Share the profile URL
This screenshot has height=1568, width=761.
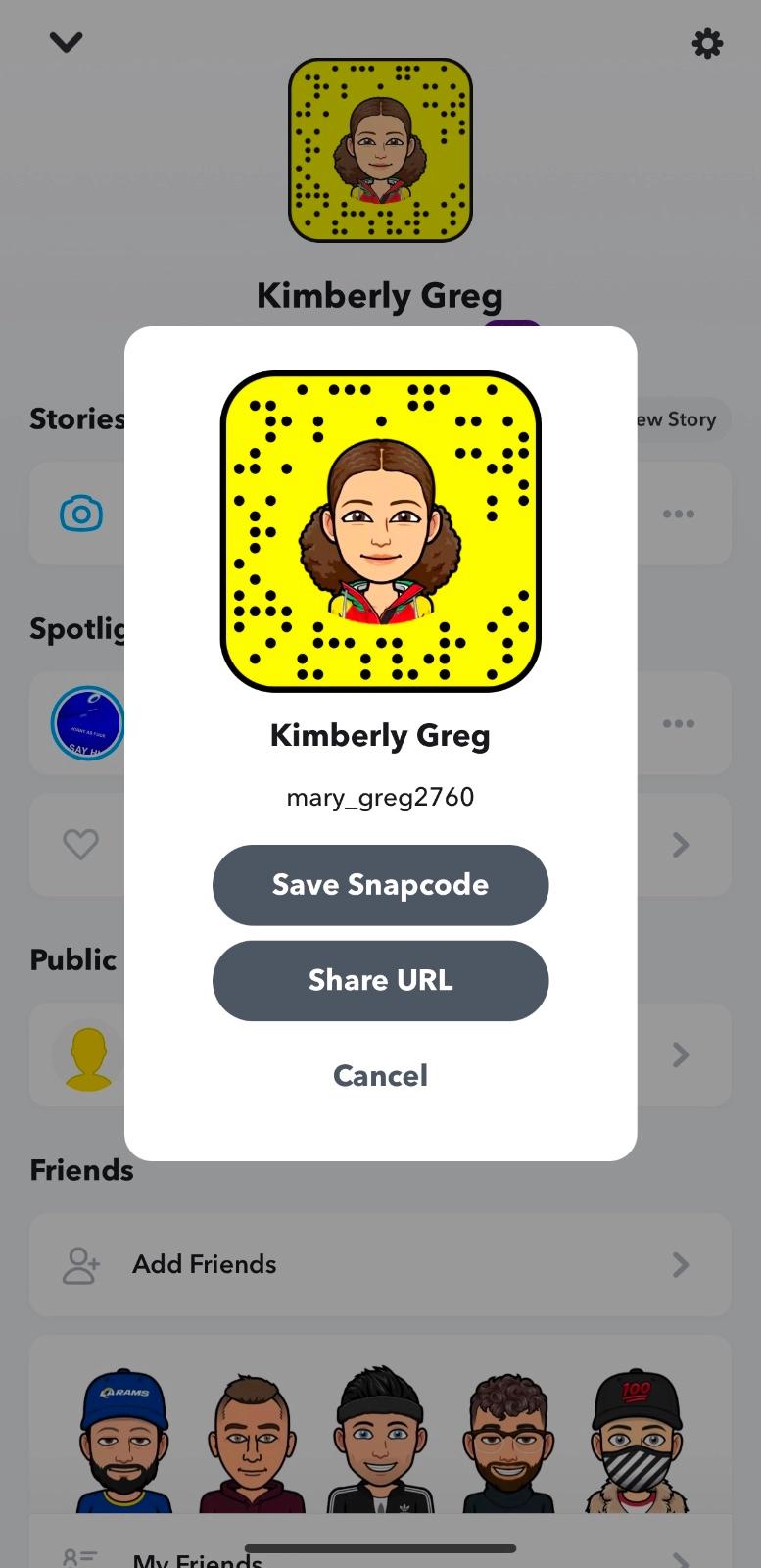pos(380,981)
